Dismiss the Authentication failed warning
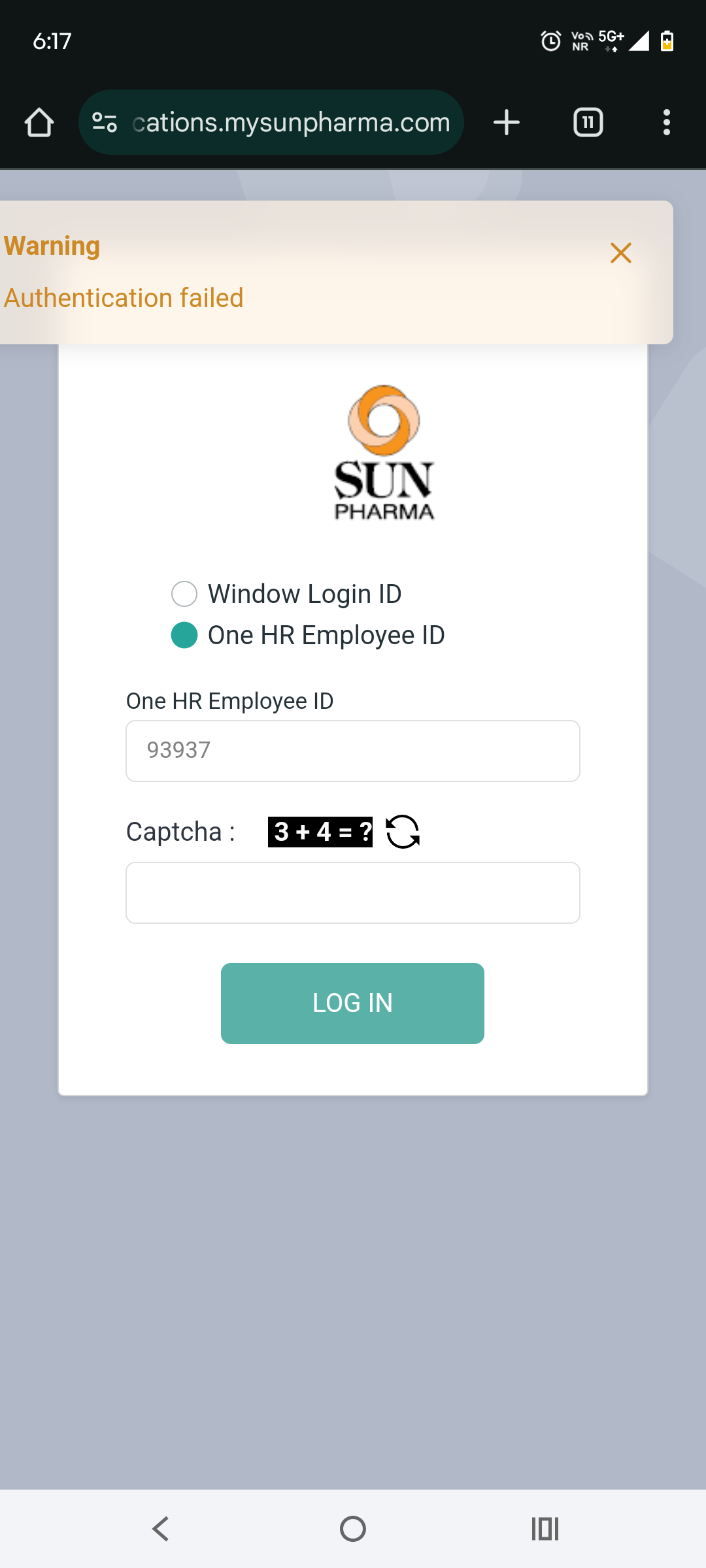706x1568 pixels. (x=620, y=253)
